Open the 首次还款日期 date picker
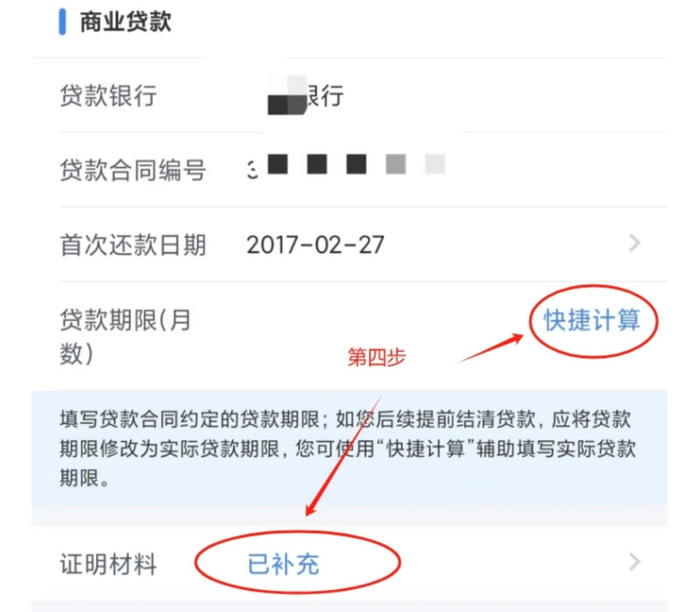Screen dimensions: 700x612 pyautogui.click(x=350, y=245)
